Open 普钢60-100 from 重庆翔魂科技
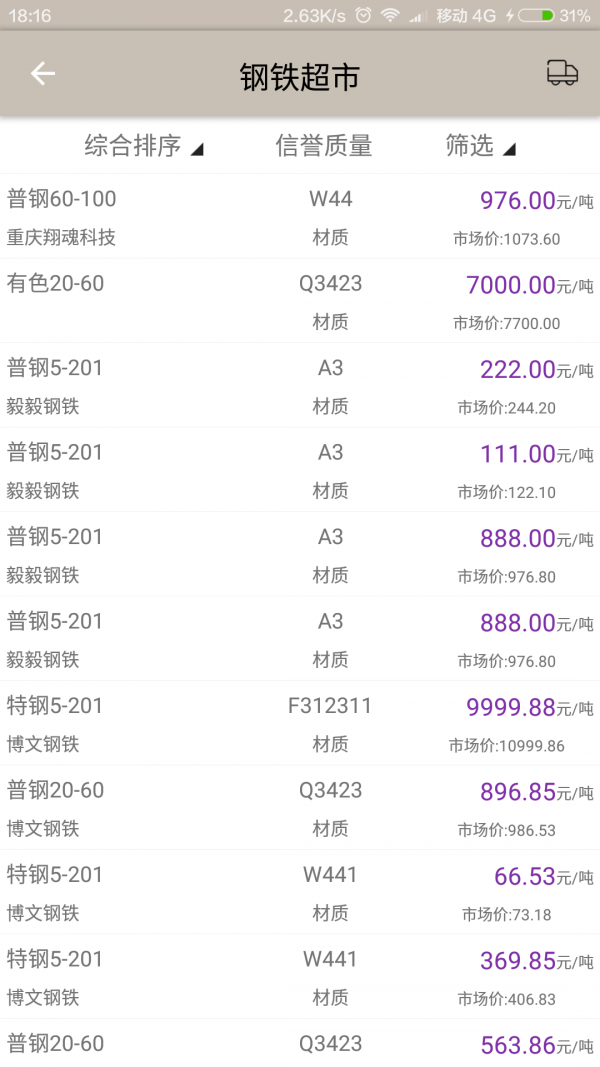600x1067 pixels. (x=300, y=217)
